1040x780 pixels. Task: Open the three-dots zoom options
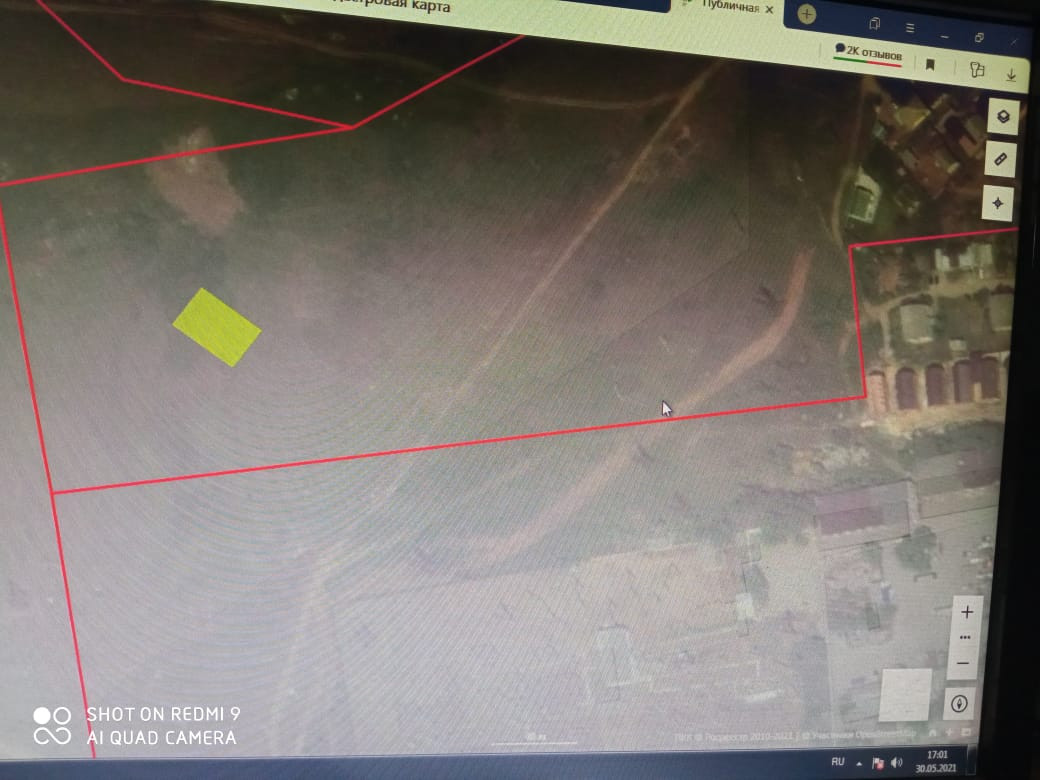pyautogui.click(x=965, y=637)
